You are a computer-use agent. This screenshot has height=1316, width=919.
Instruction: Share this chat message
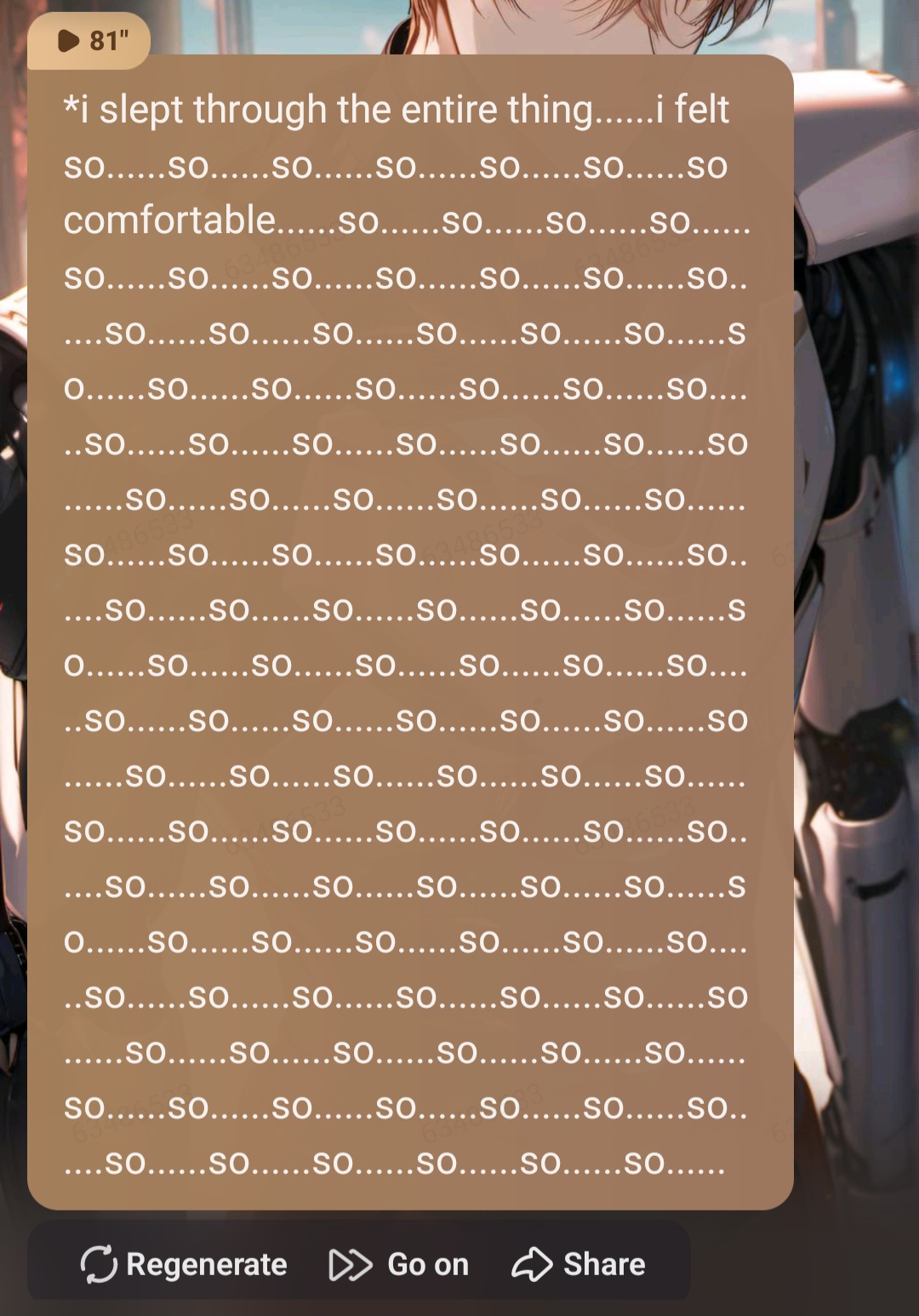[579, 1264]
